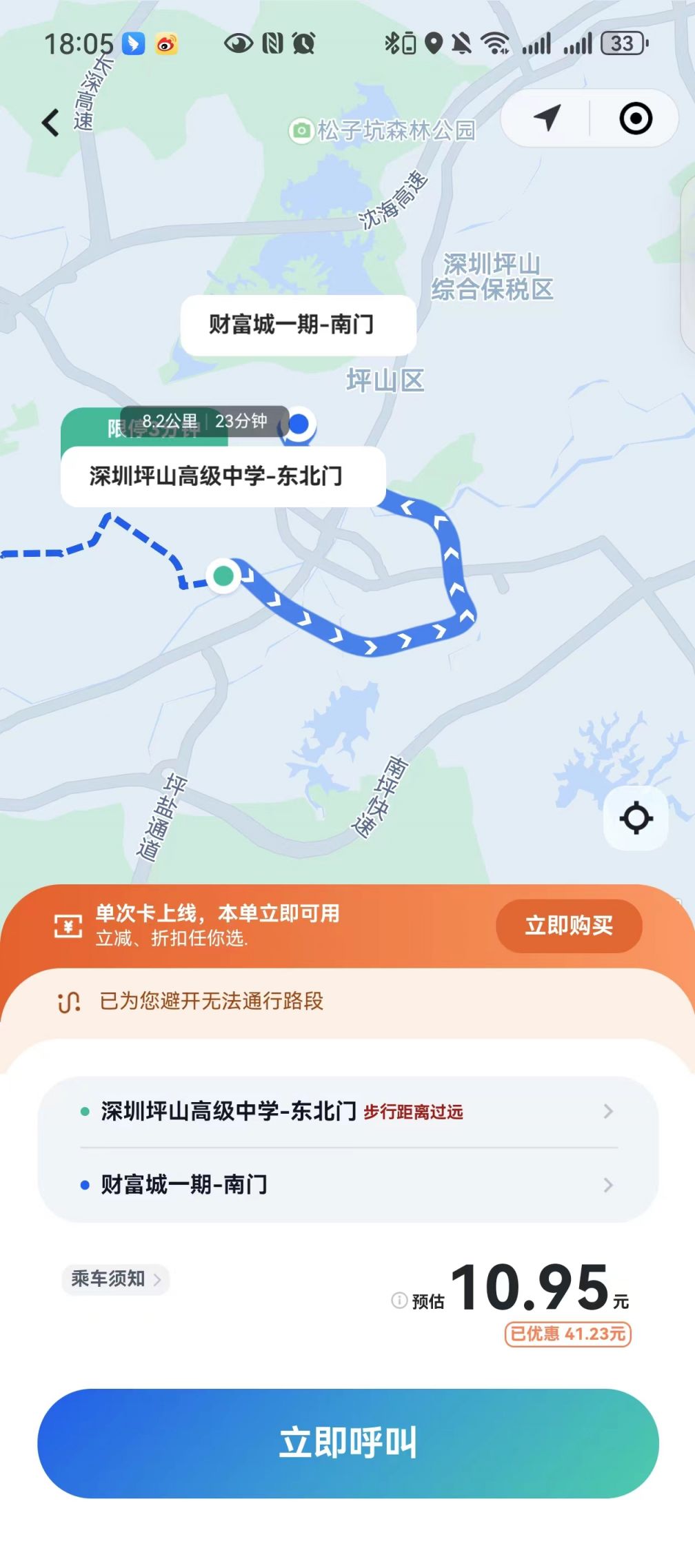
Task: Open the info icon next to 预估
Action: tap(399, 1301)
